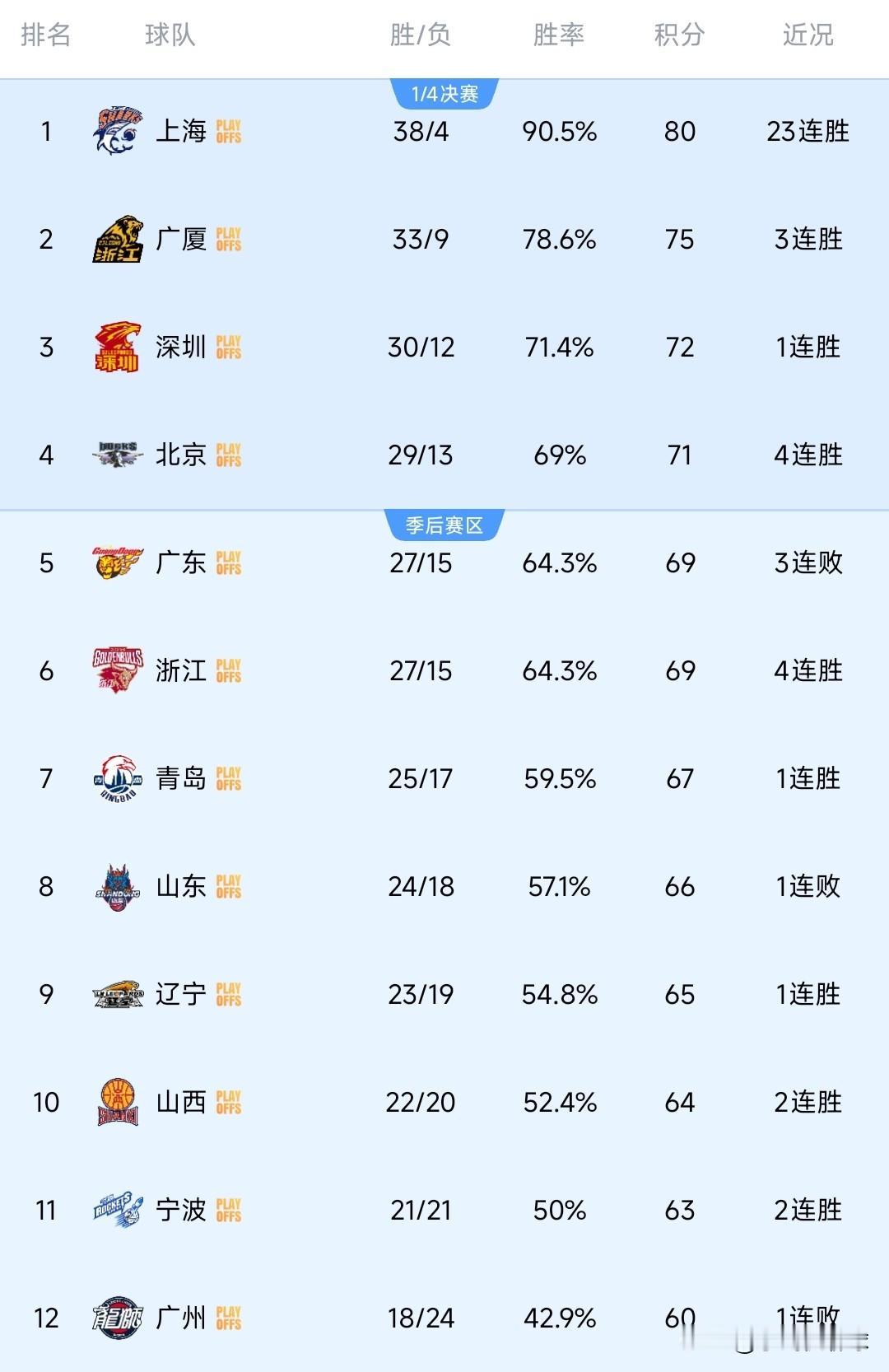The image size is (889, 1372).
Task: Click the Zhejiang Golden Bulls logo
Action: tap(117, 671)
